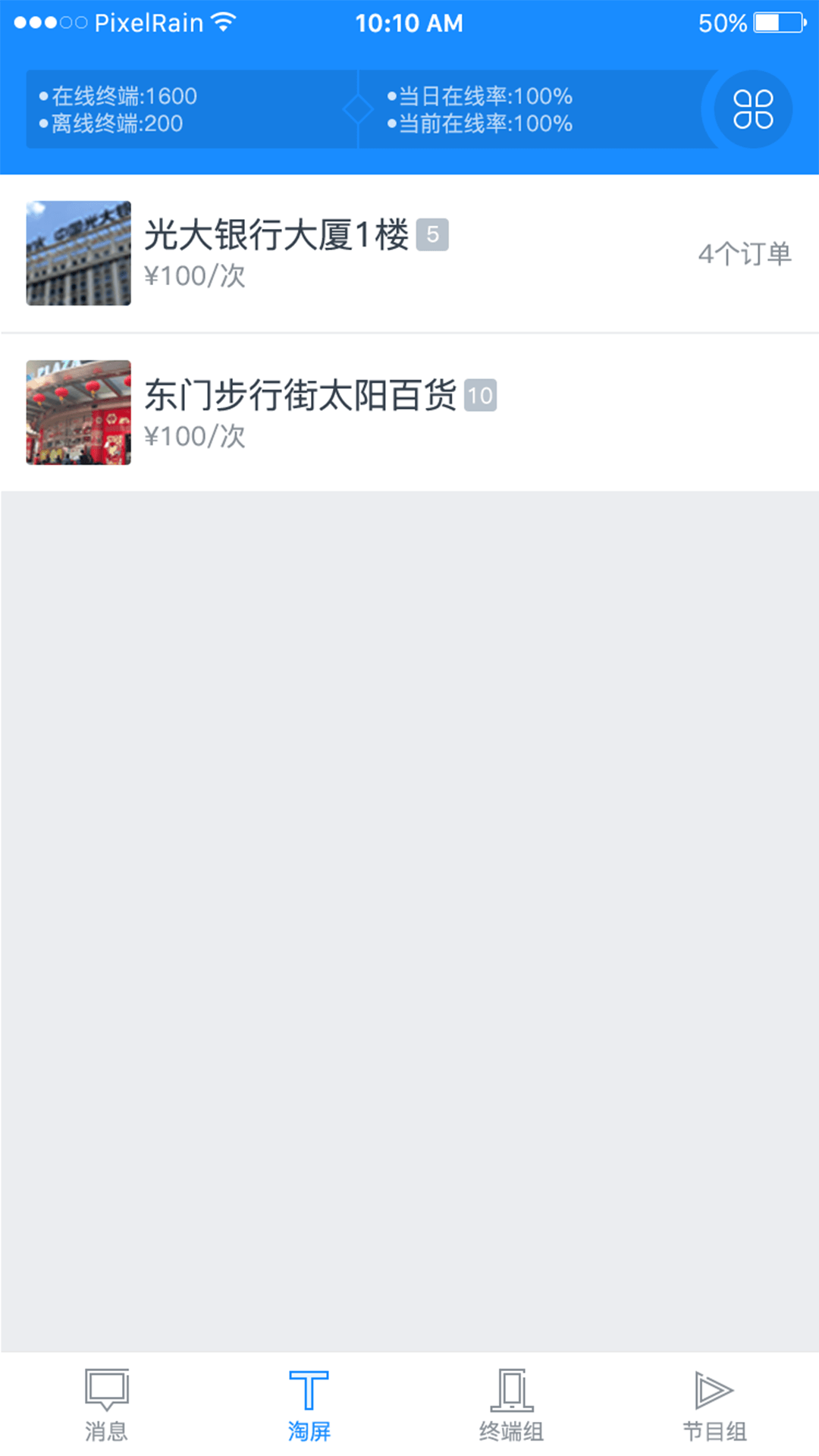Switch to the 终端组 tab
Viewport: 819px width, 1456px height.
[512, 1407]
